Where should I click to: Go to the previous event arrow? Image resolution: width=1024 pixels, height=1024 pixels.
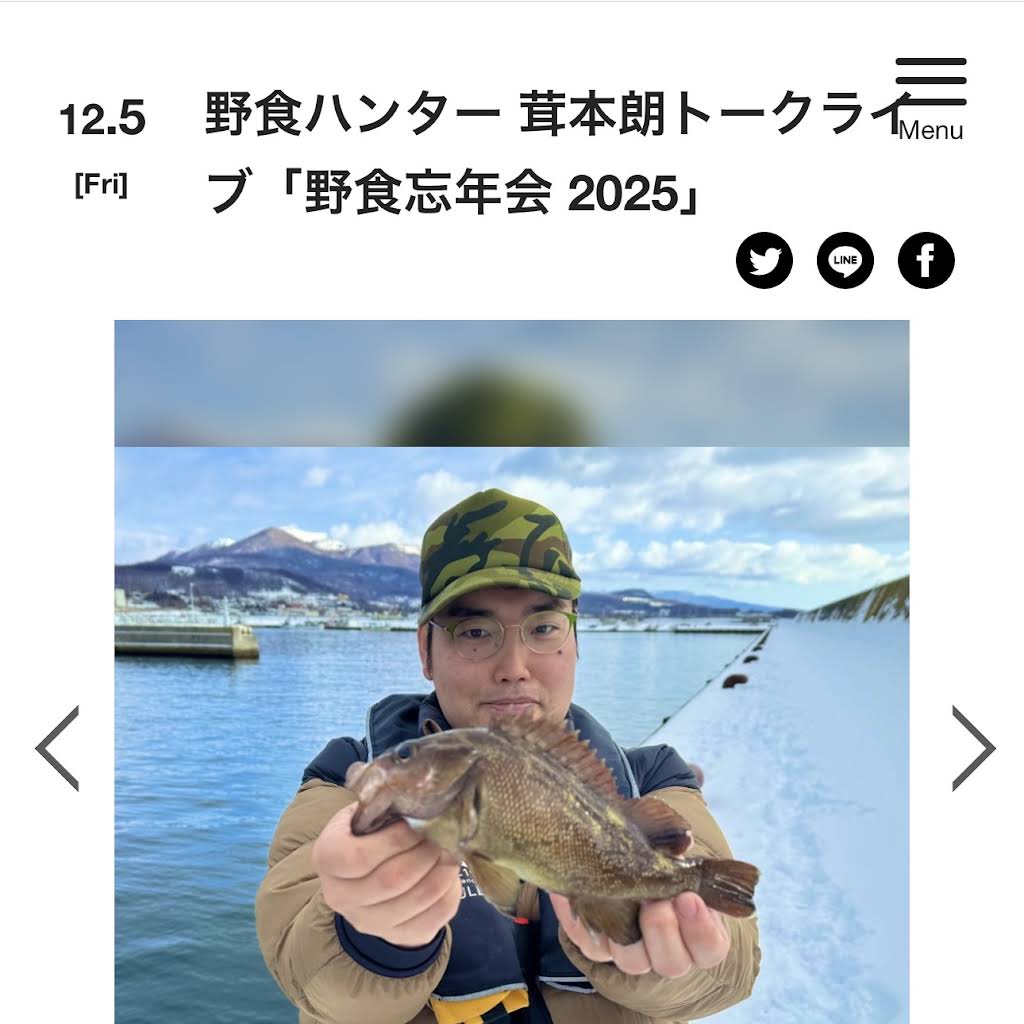coord(57,748)
